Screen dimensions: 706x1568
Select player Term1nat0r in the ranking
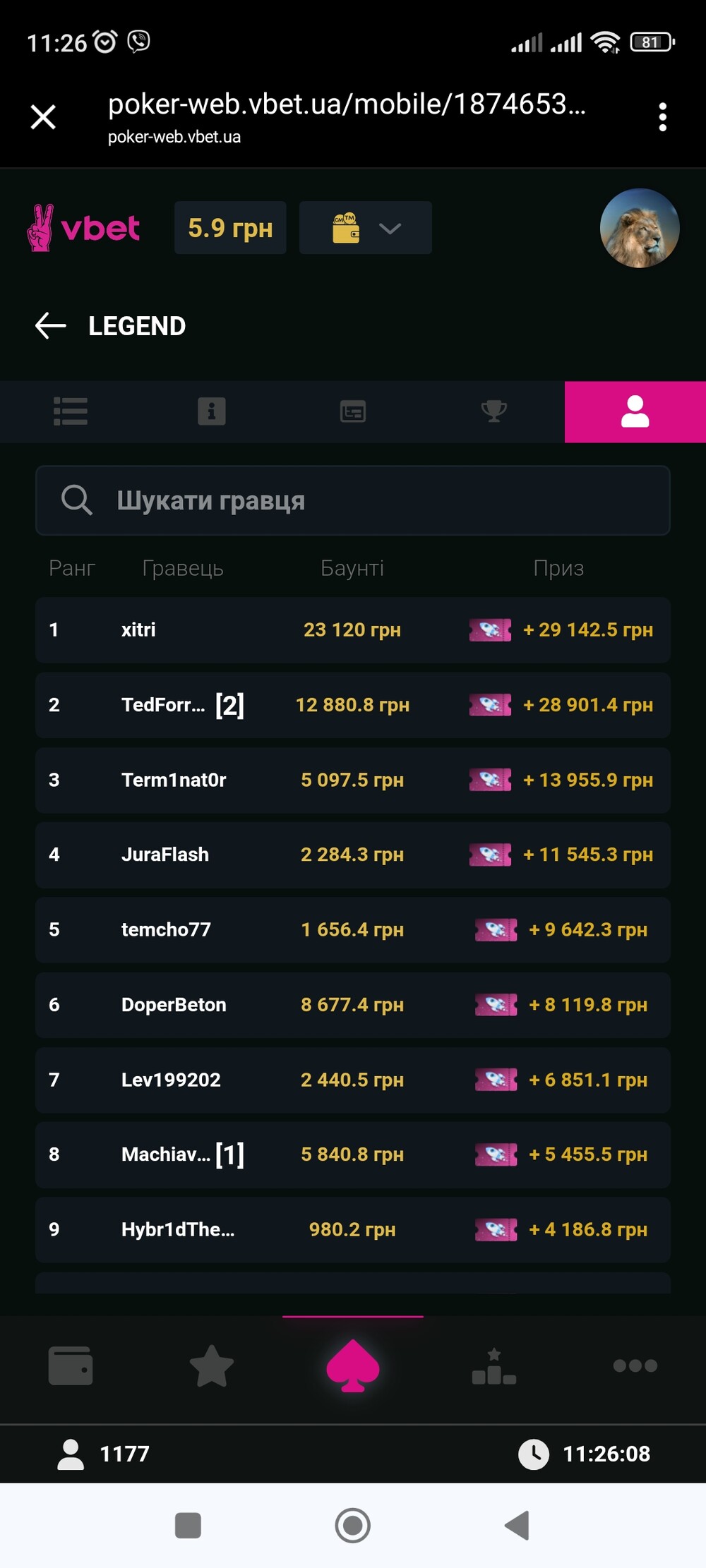(x=353, y=780)
